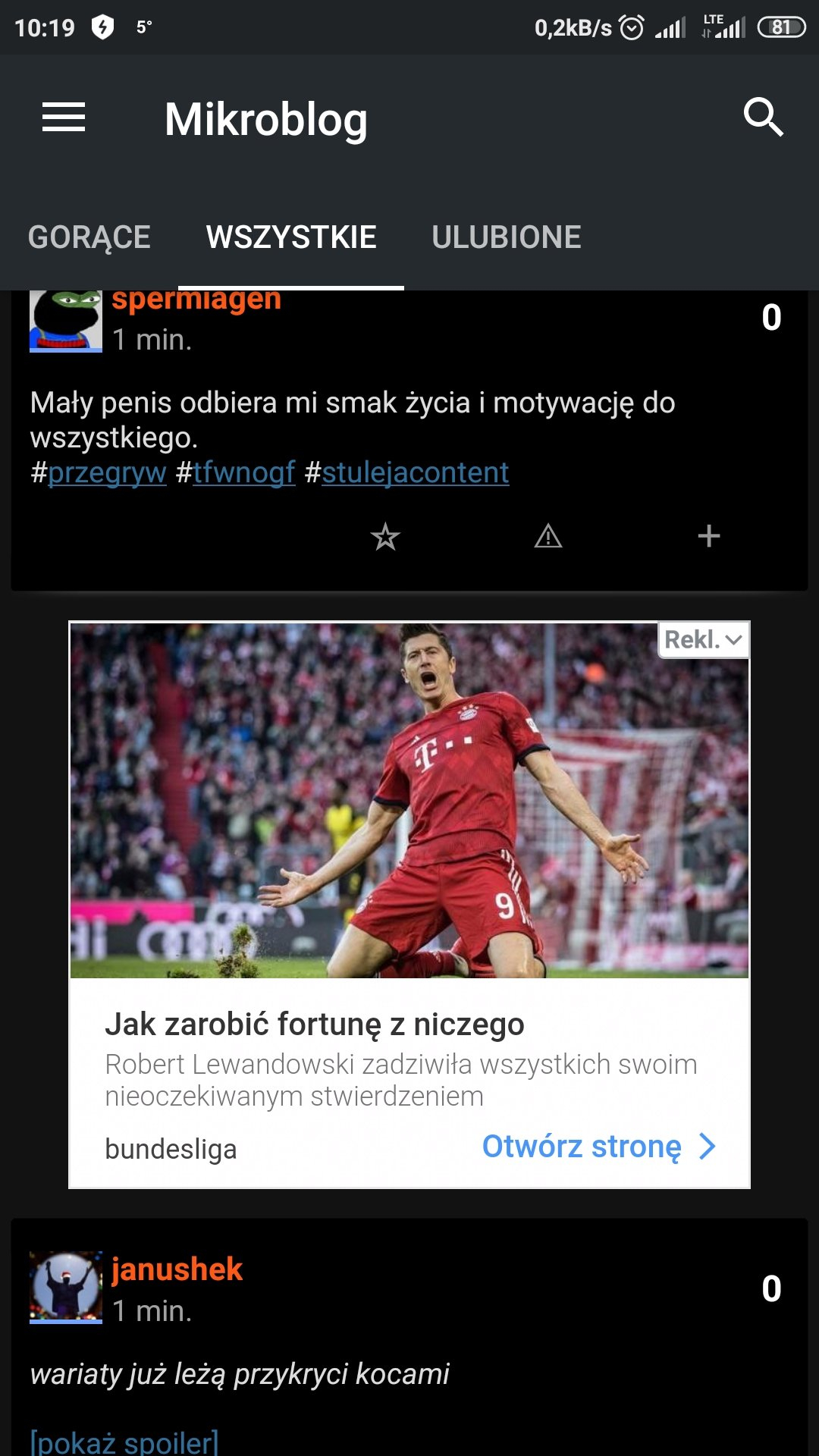Viewport: 819px width, 1456px height.
Task: Open the #przegryw hashtag
Action: (107, 472)
